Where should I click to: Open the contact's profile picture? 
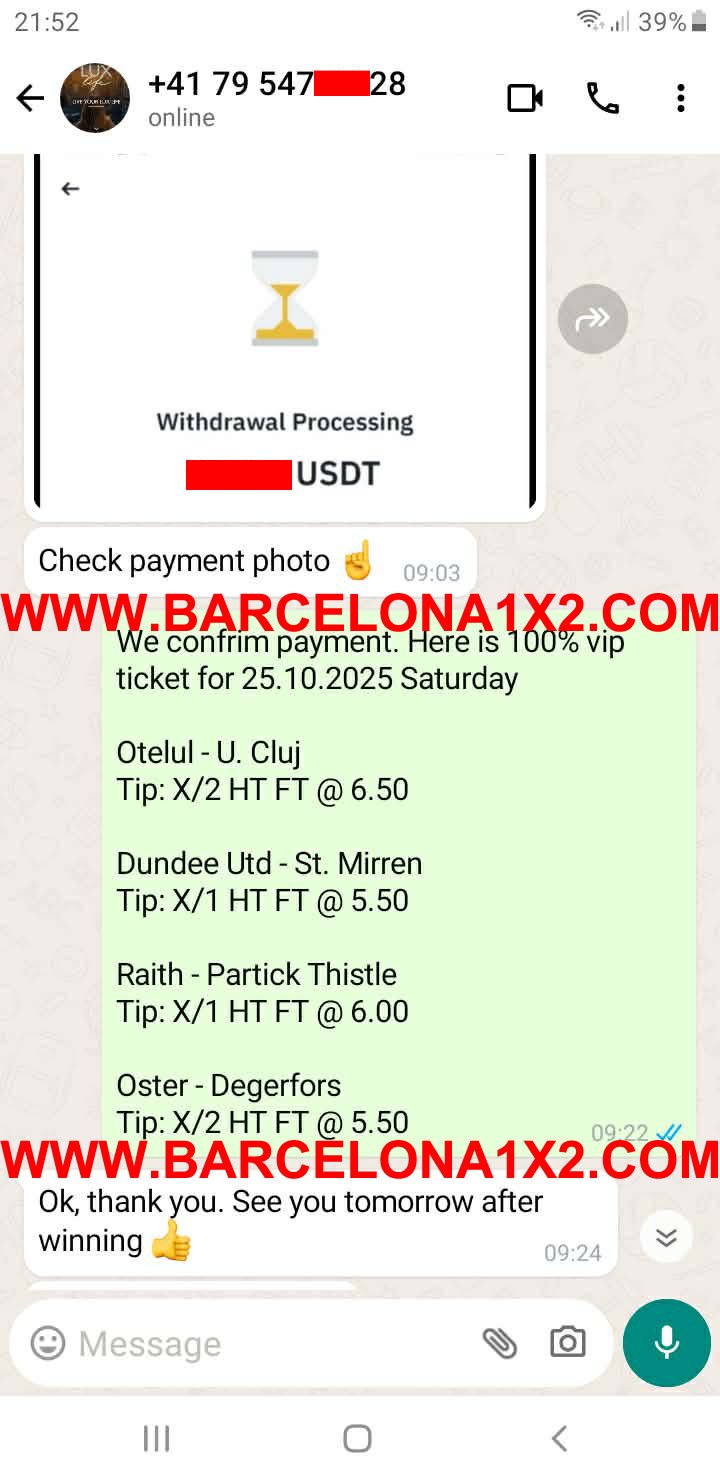pyautogui.click(x=95, y=98)
